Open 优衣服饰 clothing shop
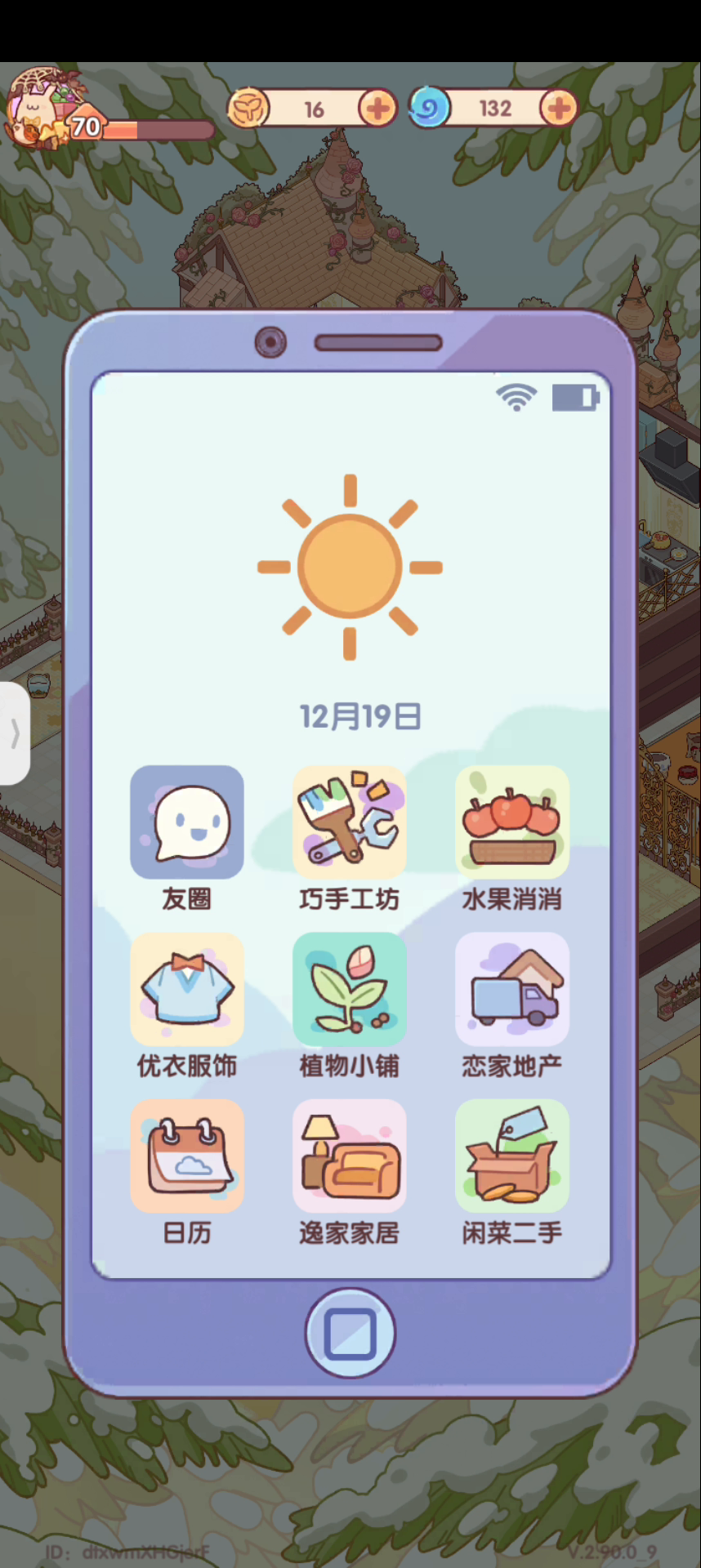This screenshot has height=1568, width=701. pos(187,989)
